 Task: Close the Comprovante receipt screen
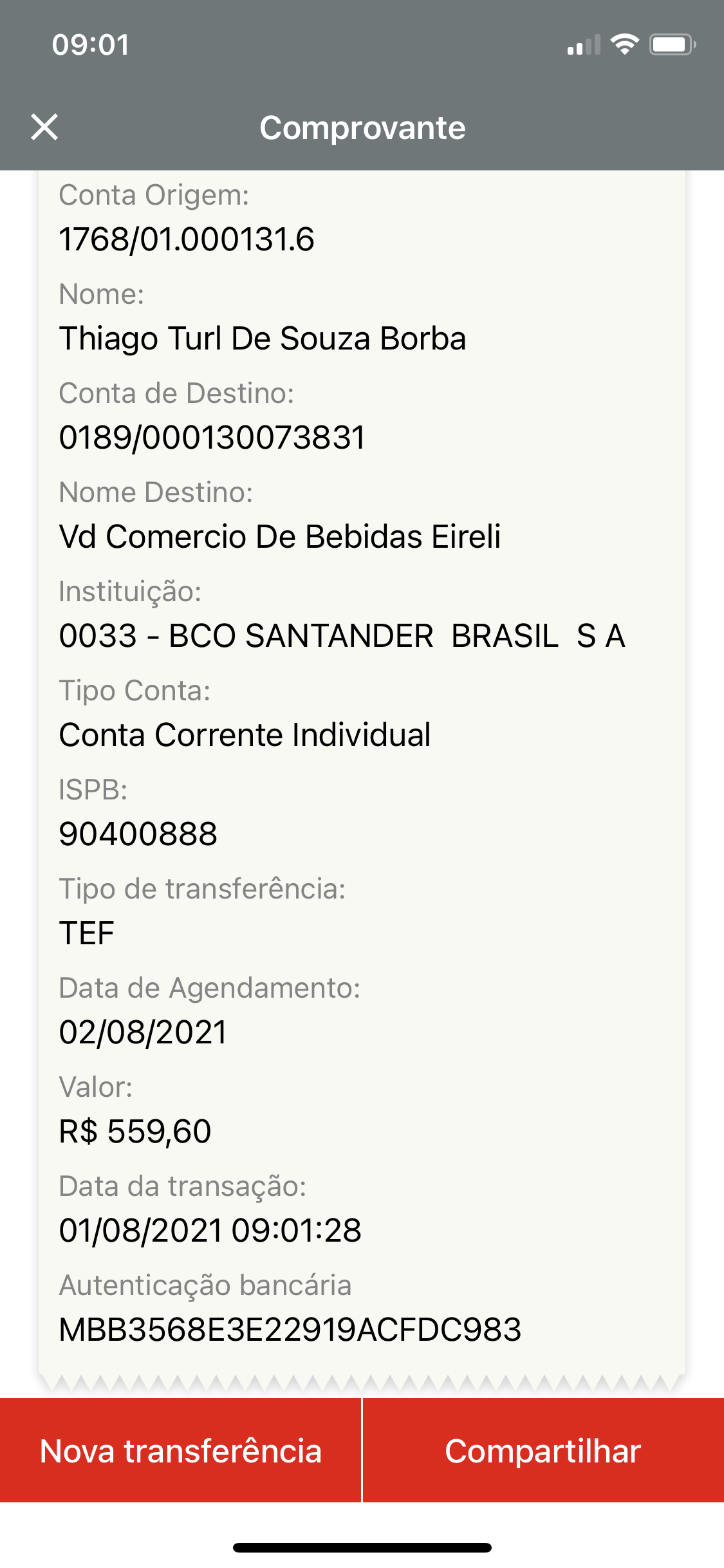point(44,127)
